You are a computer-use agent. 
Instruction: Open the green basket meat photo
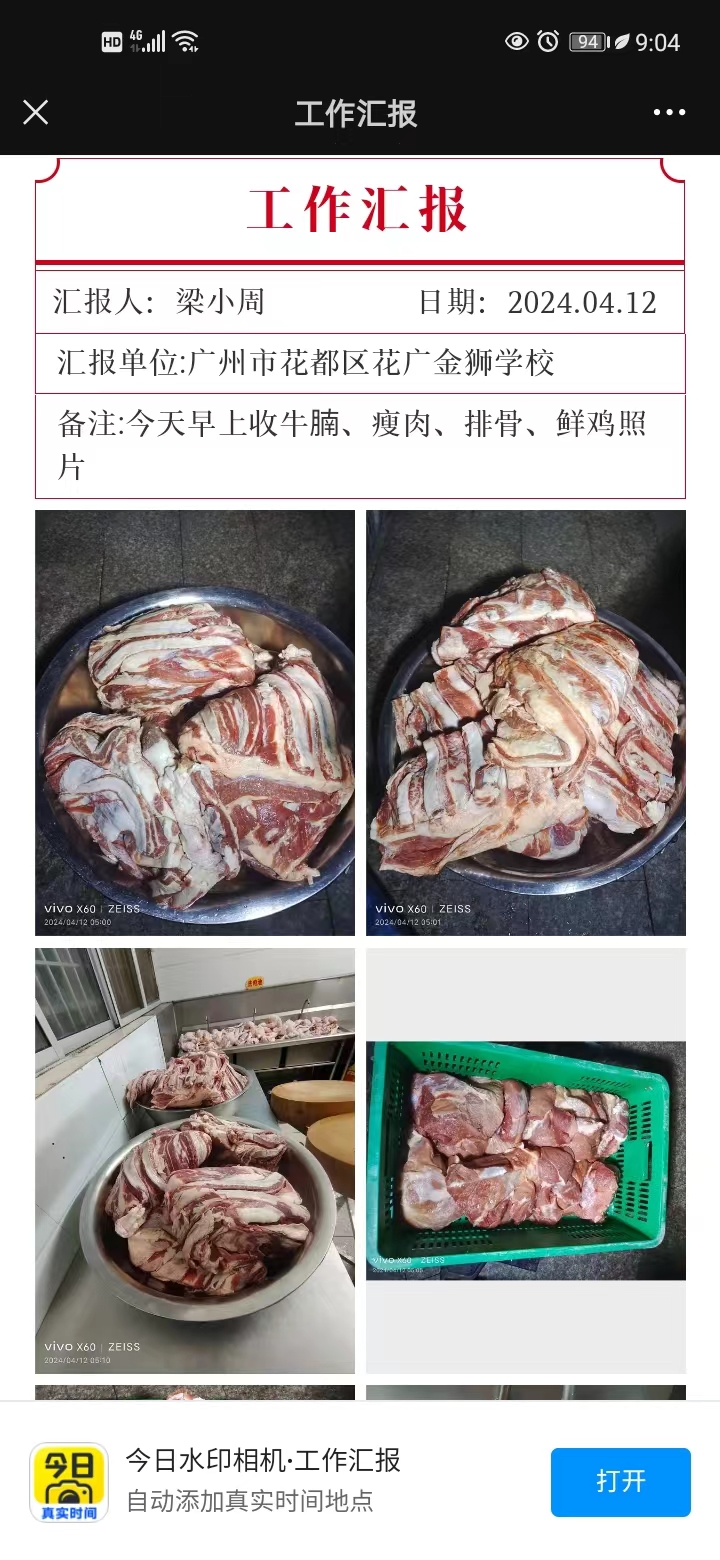(x=525, y=1160)
